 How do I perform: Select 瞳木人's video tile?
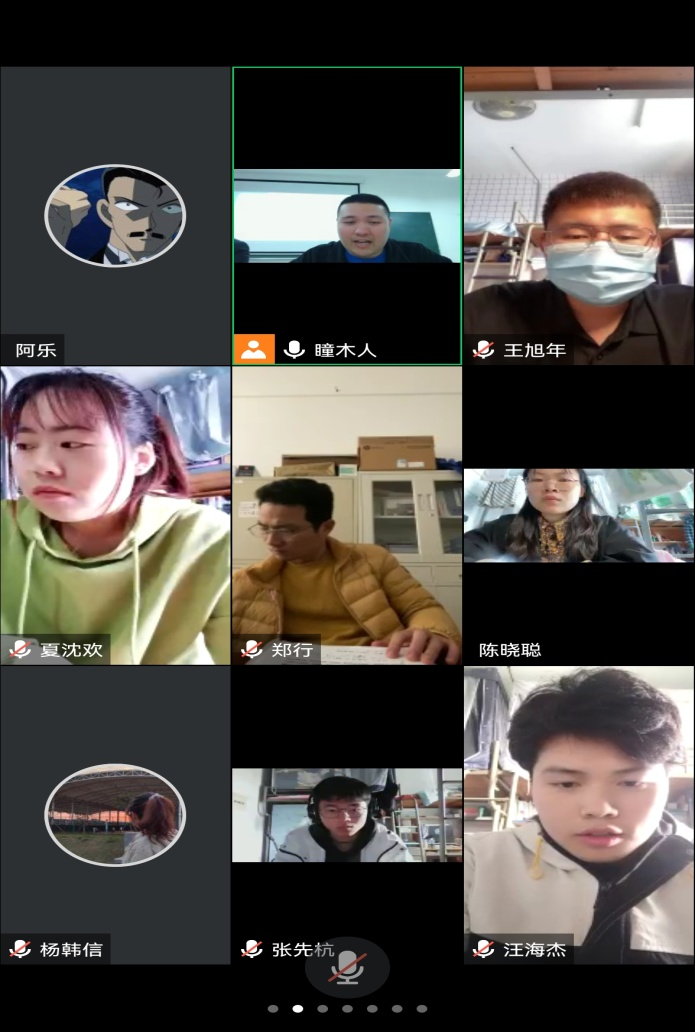(x=347, y=215)
